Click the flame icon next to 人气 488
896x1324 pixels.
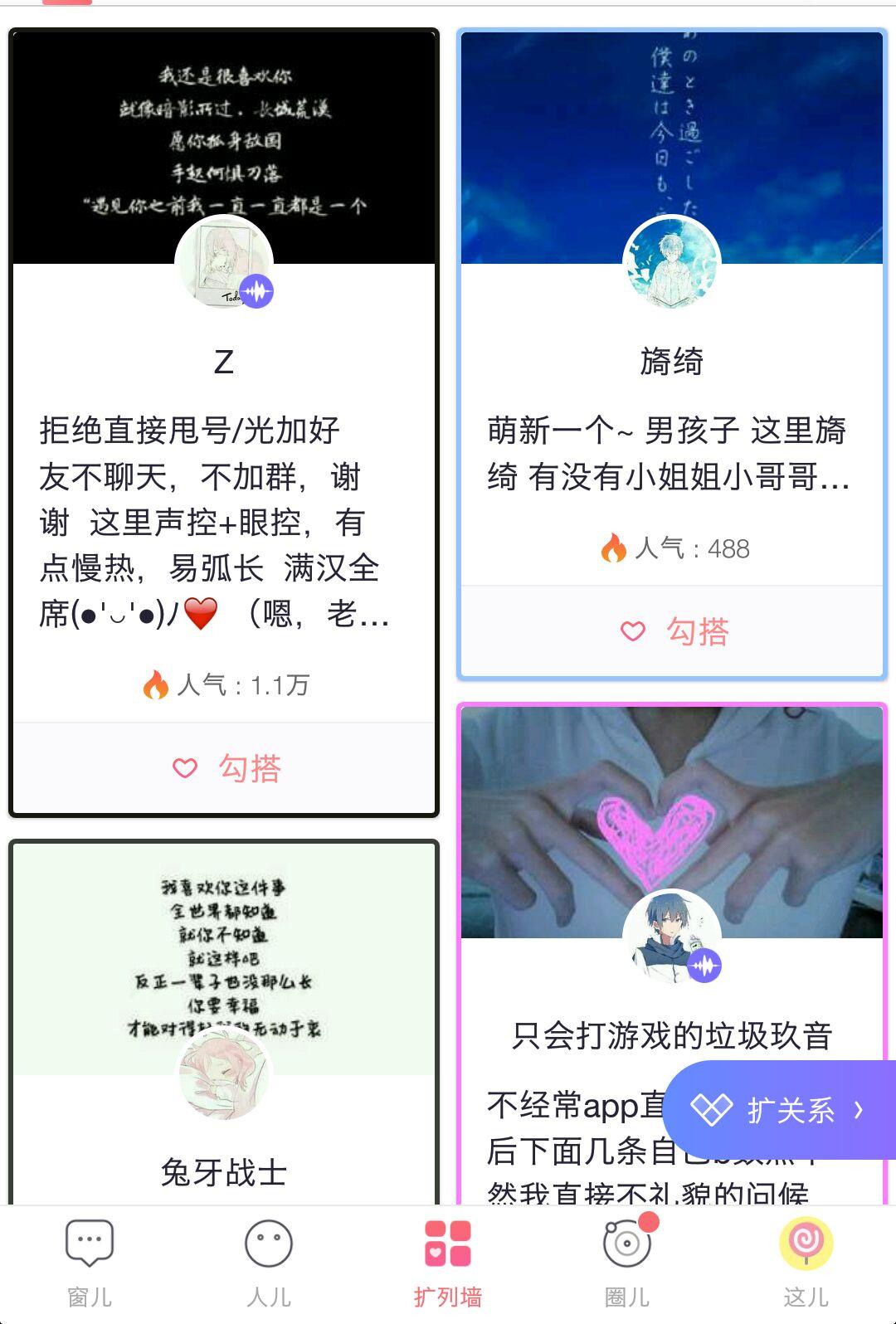tap(615, 548)
